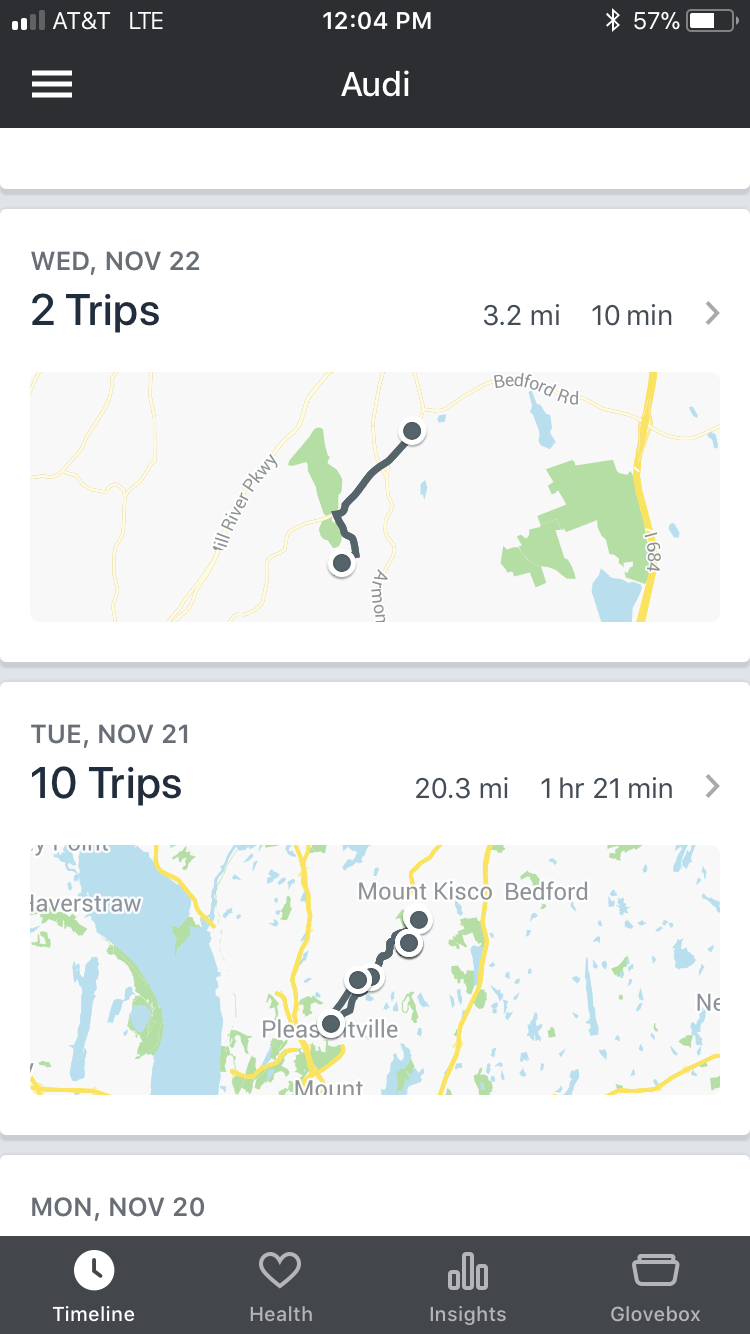
Task: Go to the Insights tab
Action: tap(467, 1286)
